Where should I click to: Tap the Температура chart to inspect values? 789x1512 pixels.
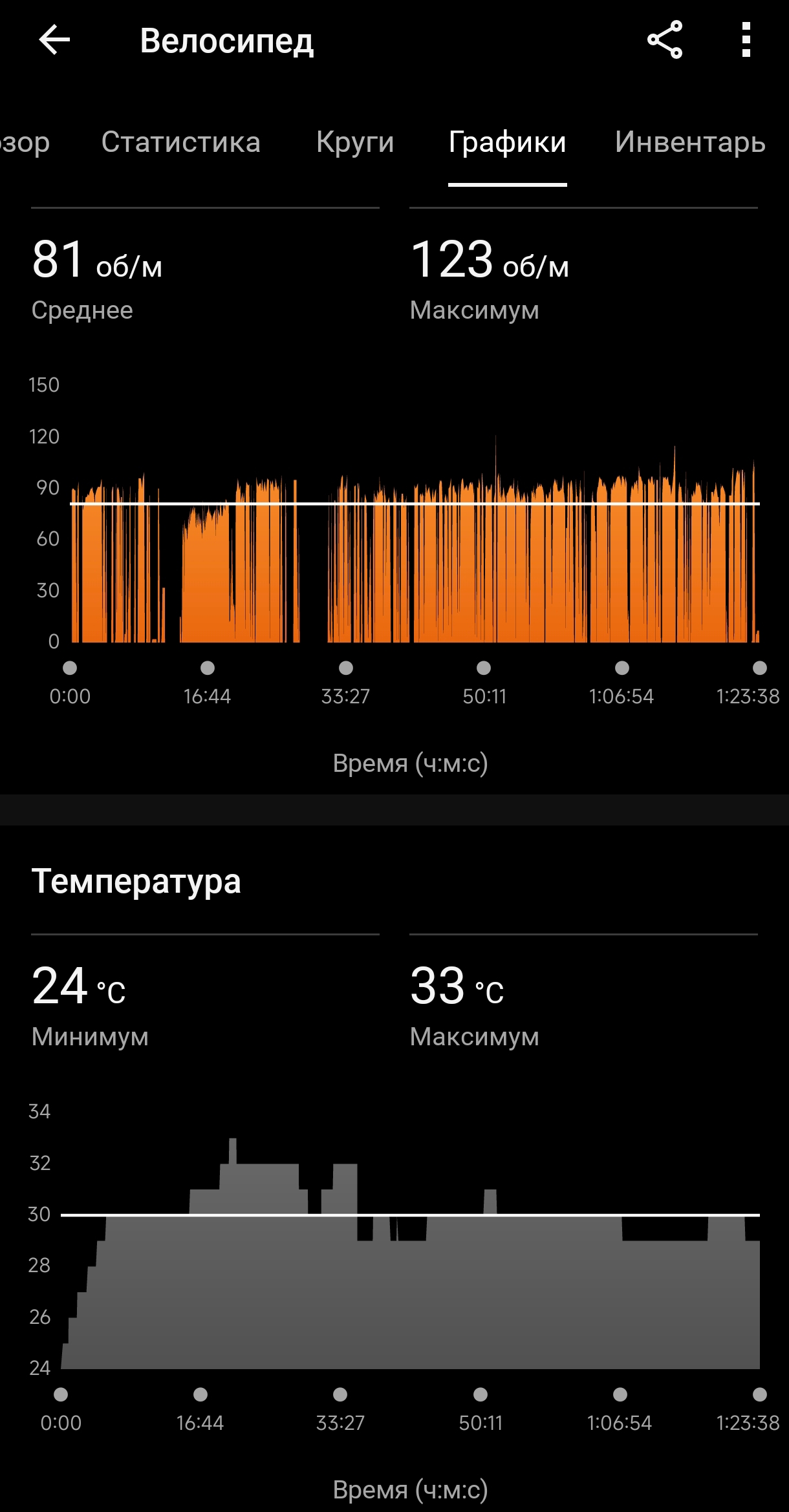[414, 1286]
